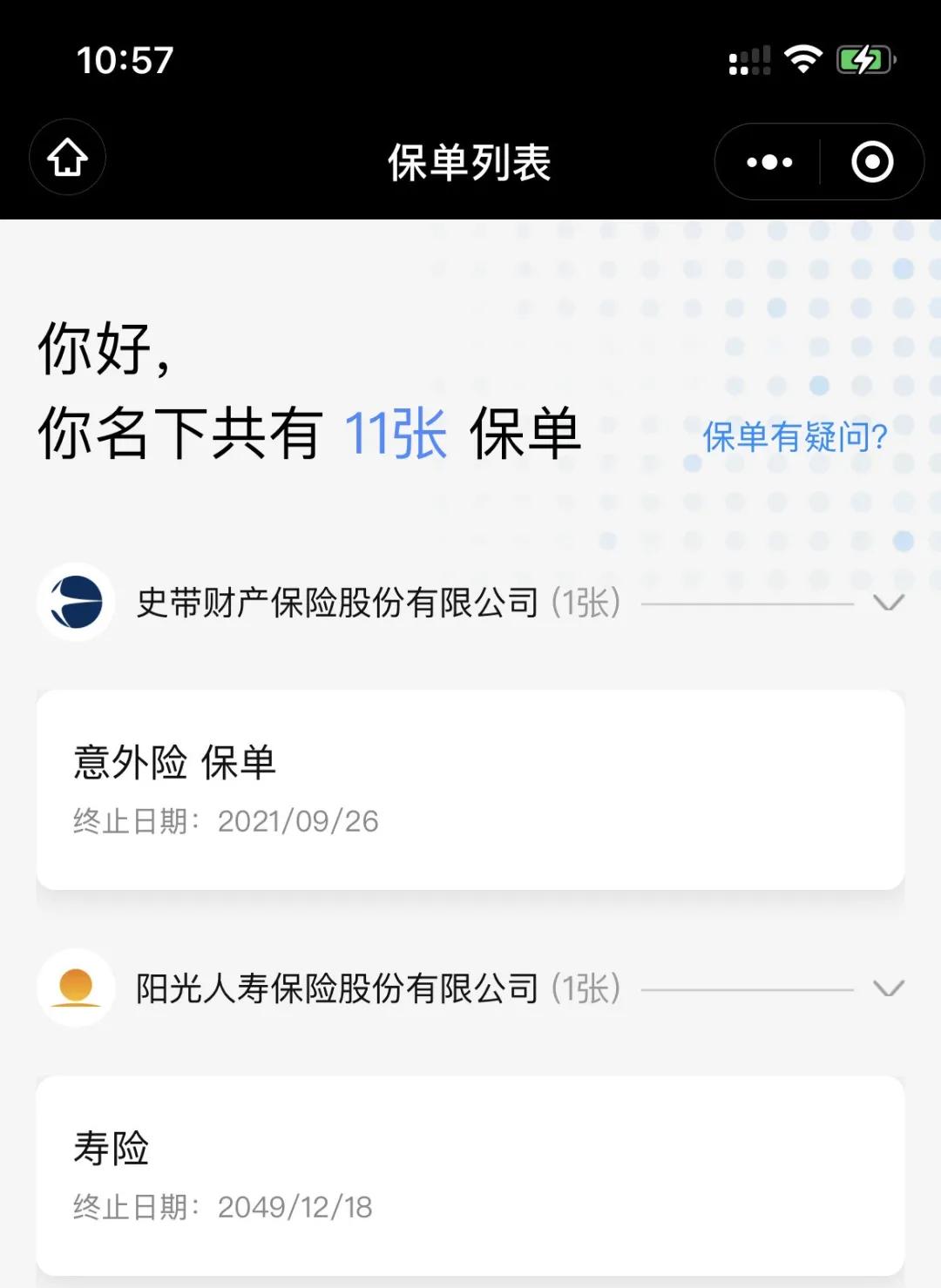Click the 终止日期 2049/12/18 text
Screen dimensions: 941x1288
(x=222, y=1206)
